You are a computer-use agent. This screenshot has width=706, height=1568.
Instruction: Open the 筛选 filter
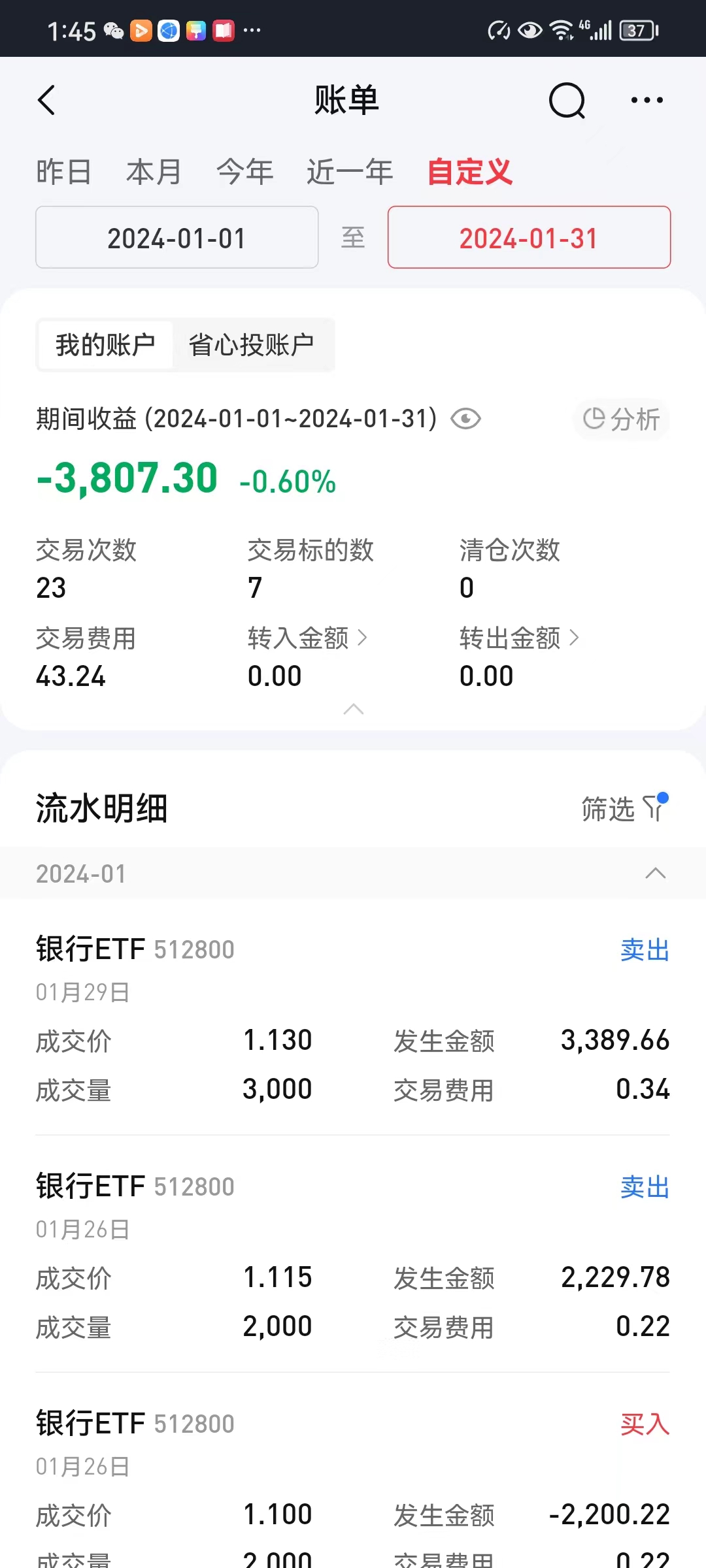624,809
